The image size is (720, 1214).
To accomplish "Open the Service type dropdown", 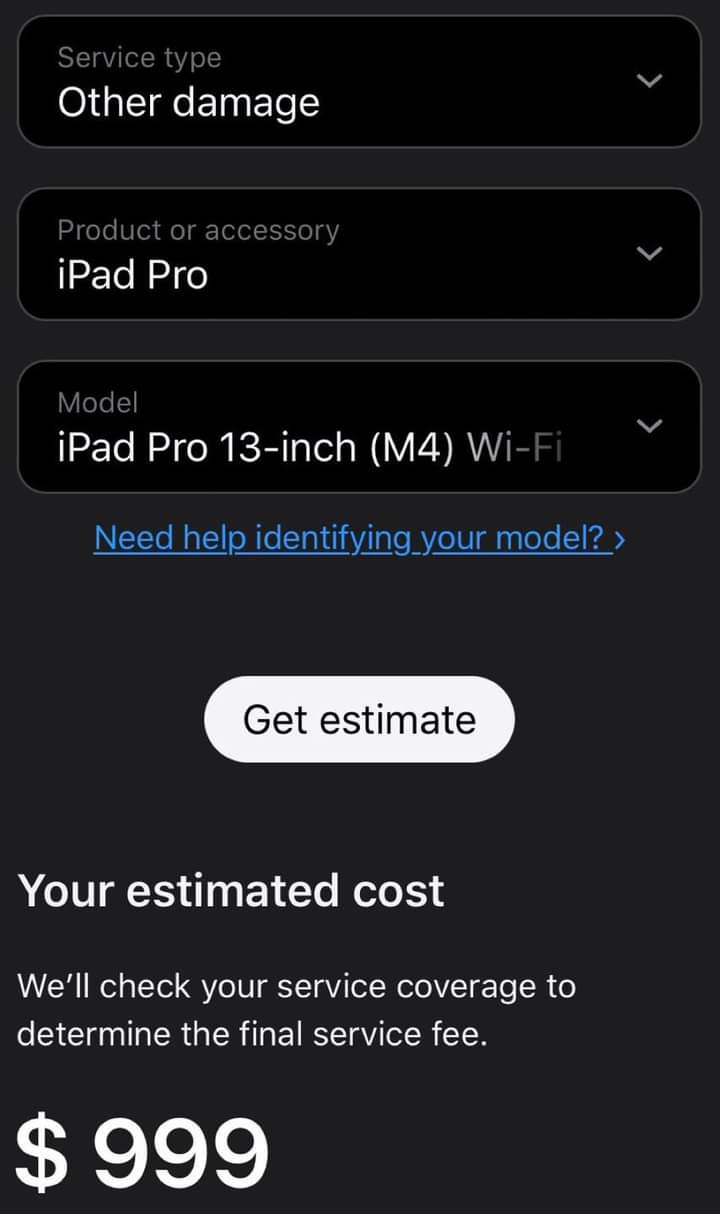I will (360, 82).
